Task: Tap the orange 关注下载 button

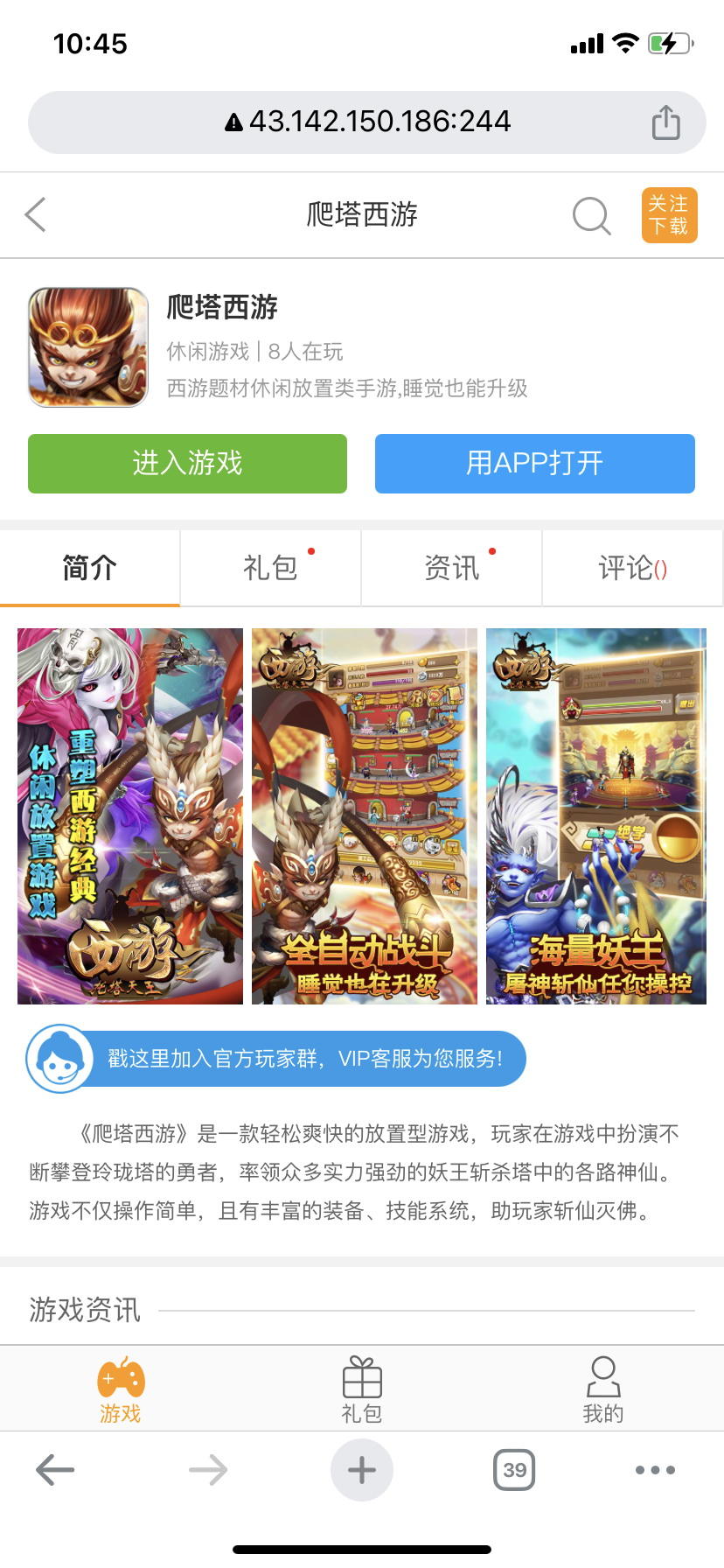Action: 668,215
